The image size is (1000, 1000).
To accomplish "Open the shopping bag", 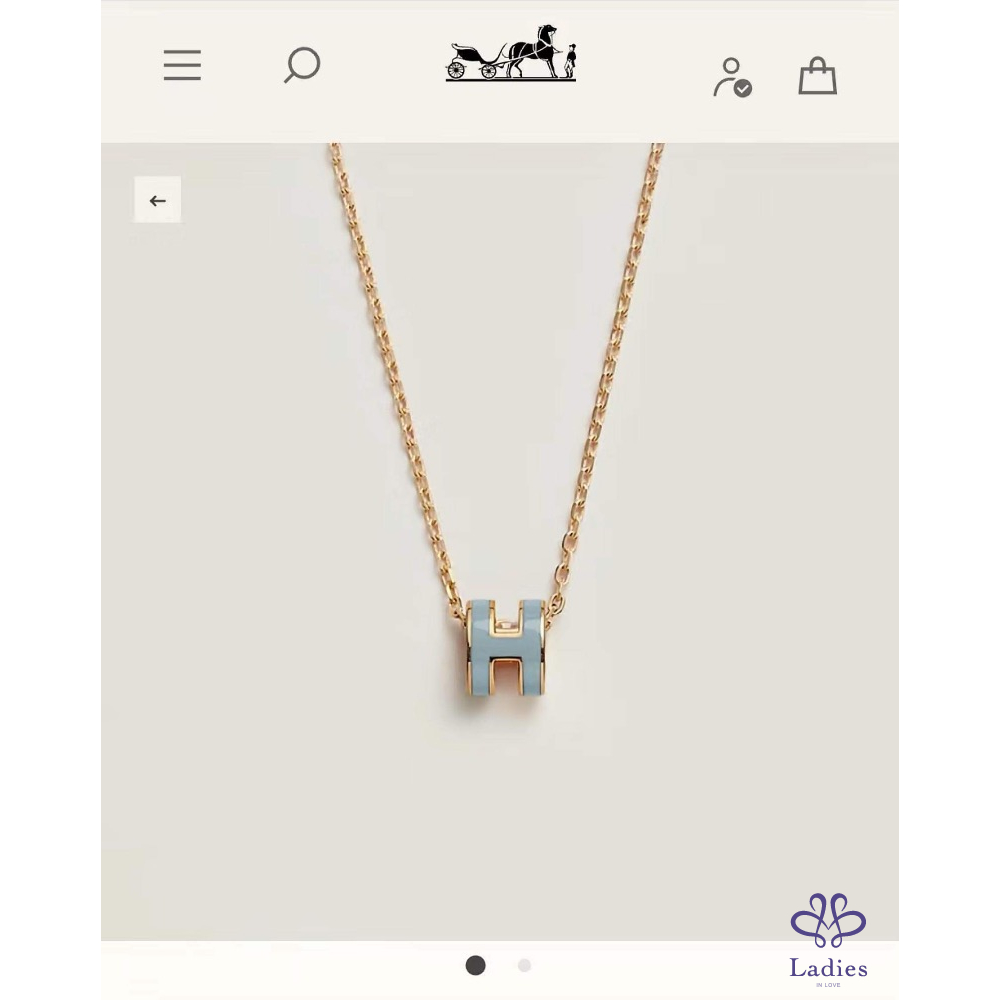I will point(817,76).
